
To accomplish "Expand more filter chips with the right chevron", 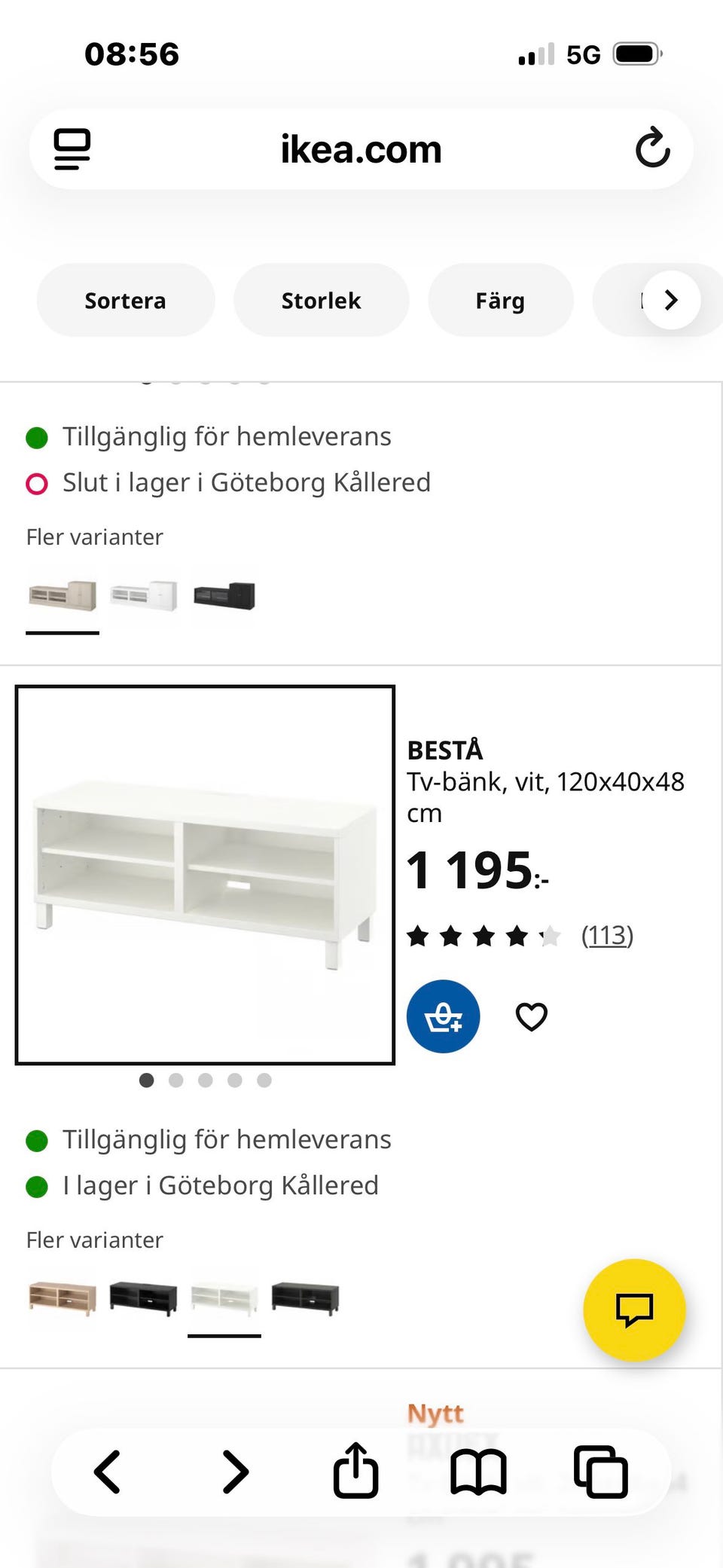I will pyautogui.click(x=670, y=300).
